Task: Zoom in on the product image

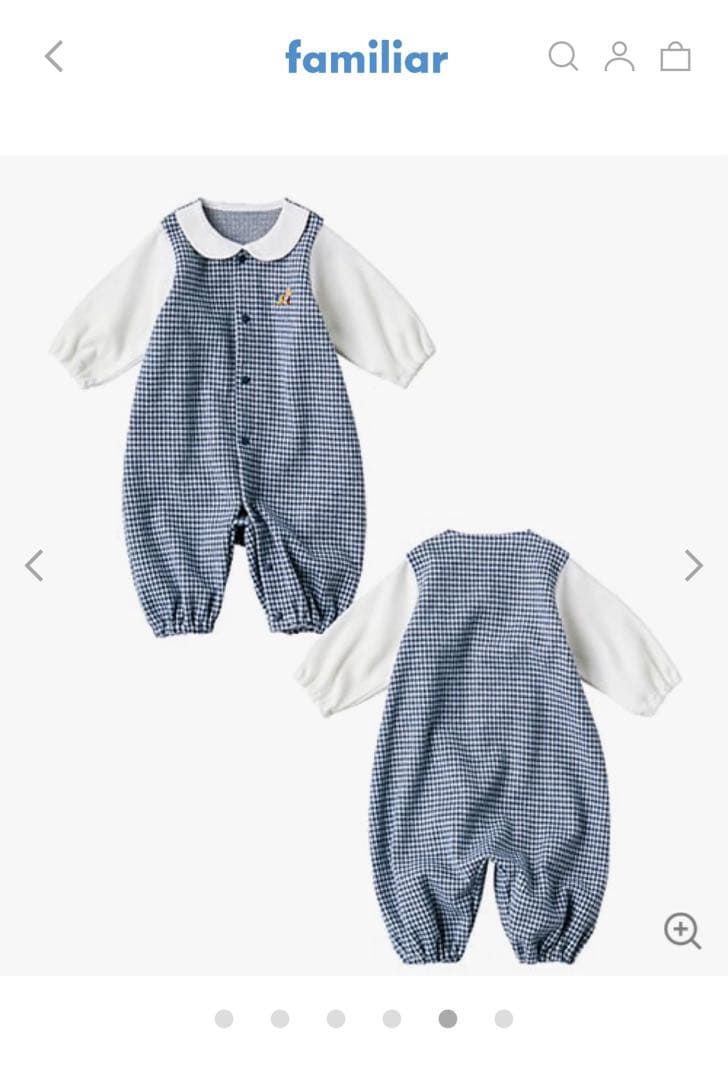Action: [682, 931]
